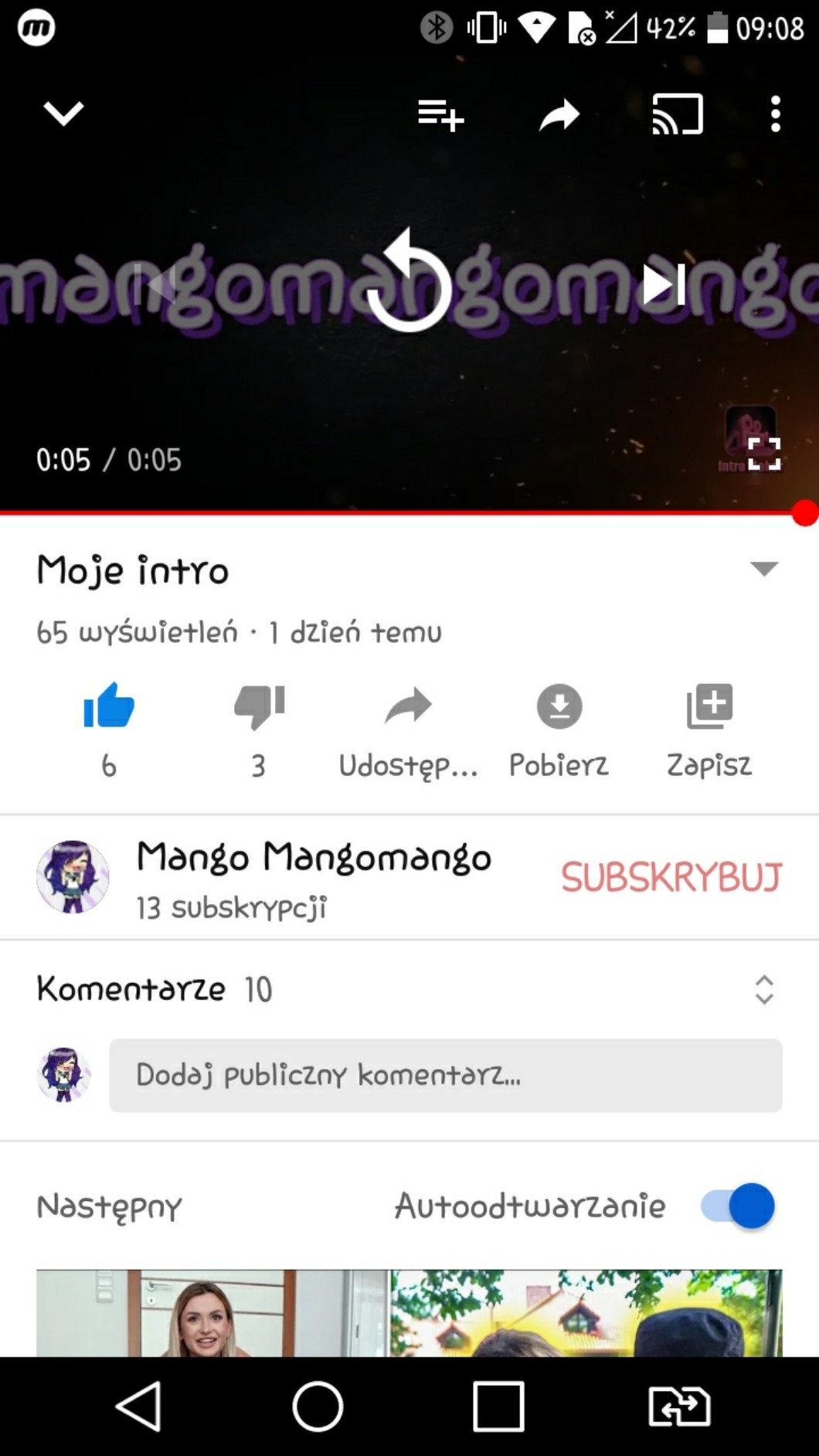This screenshot has width=819, height=1456.
Task: Open the video overflow menu
Action: (x=775, y=114)
